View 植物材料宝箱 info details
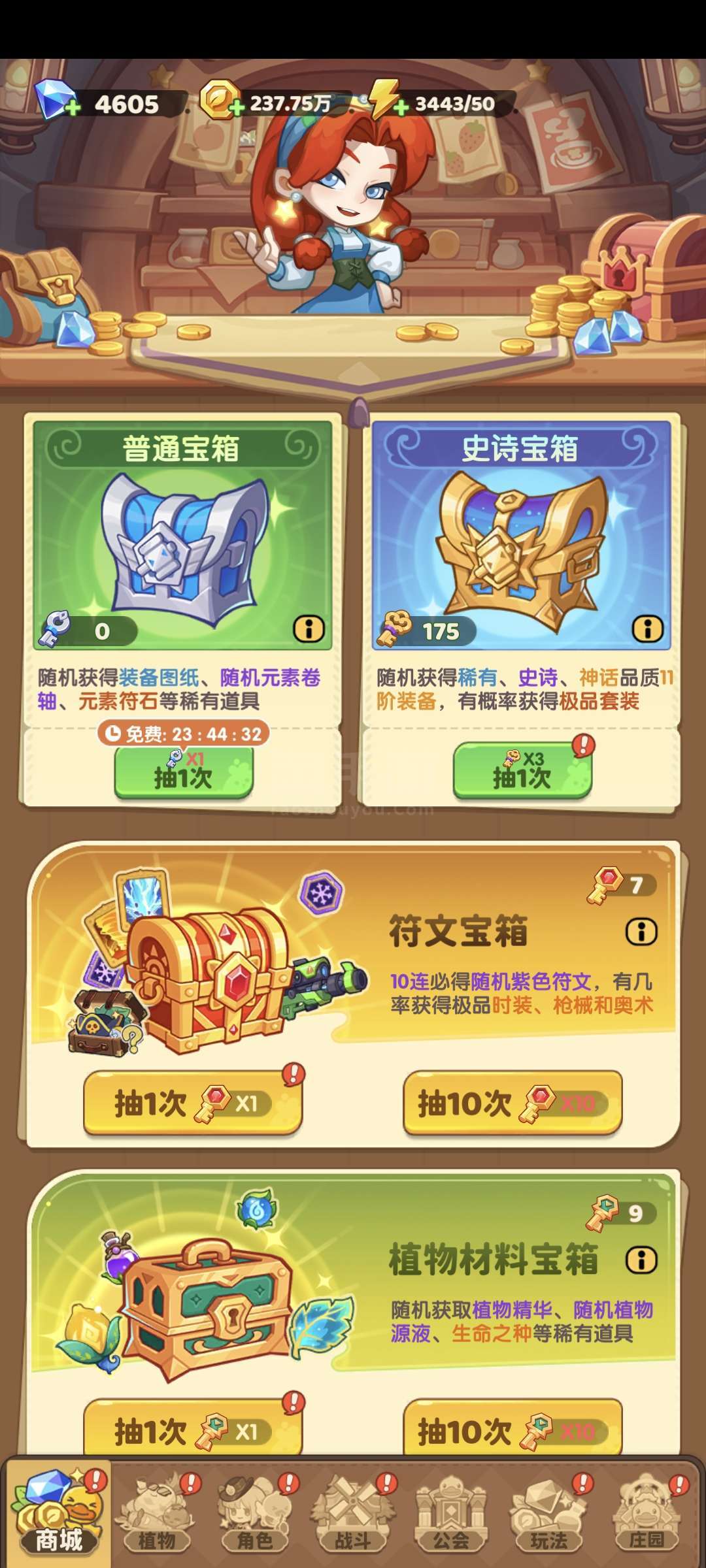This screenshot has height=1568, width=706. point(641,1260)
